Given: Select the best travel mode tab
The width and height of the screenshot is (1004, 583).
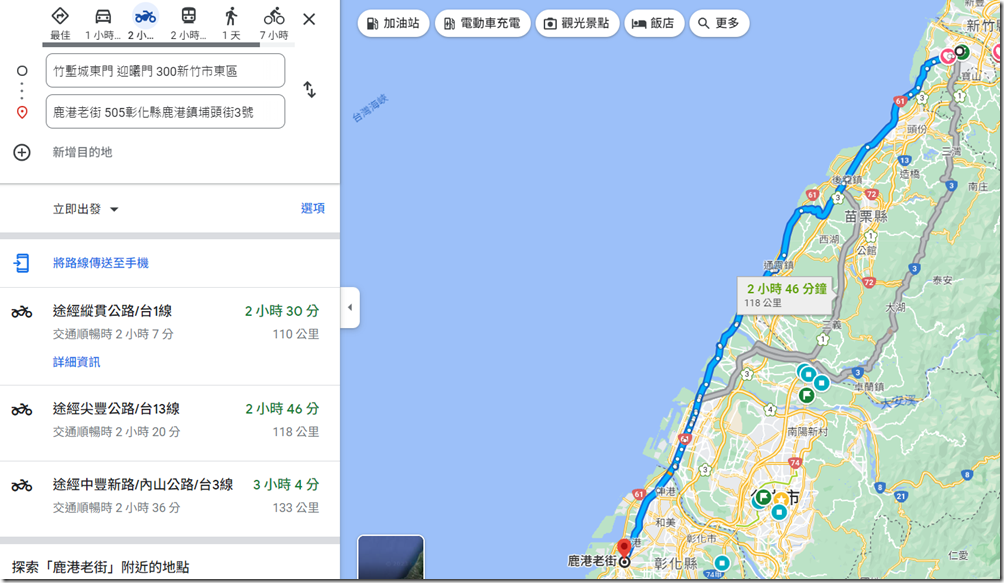Looking at the screenshot, I should pyautogui.click(x=60, y=22).
